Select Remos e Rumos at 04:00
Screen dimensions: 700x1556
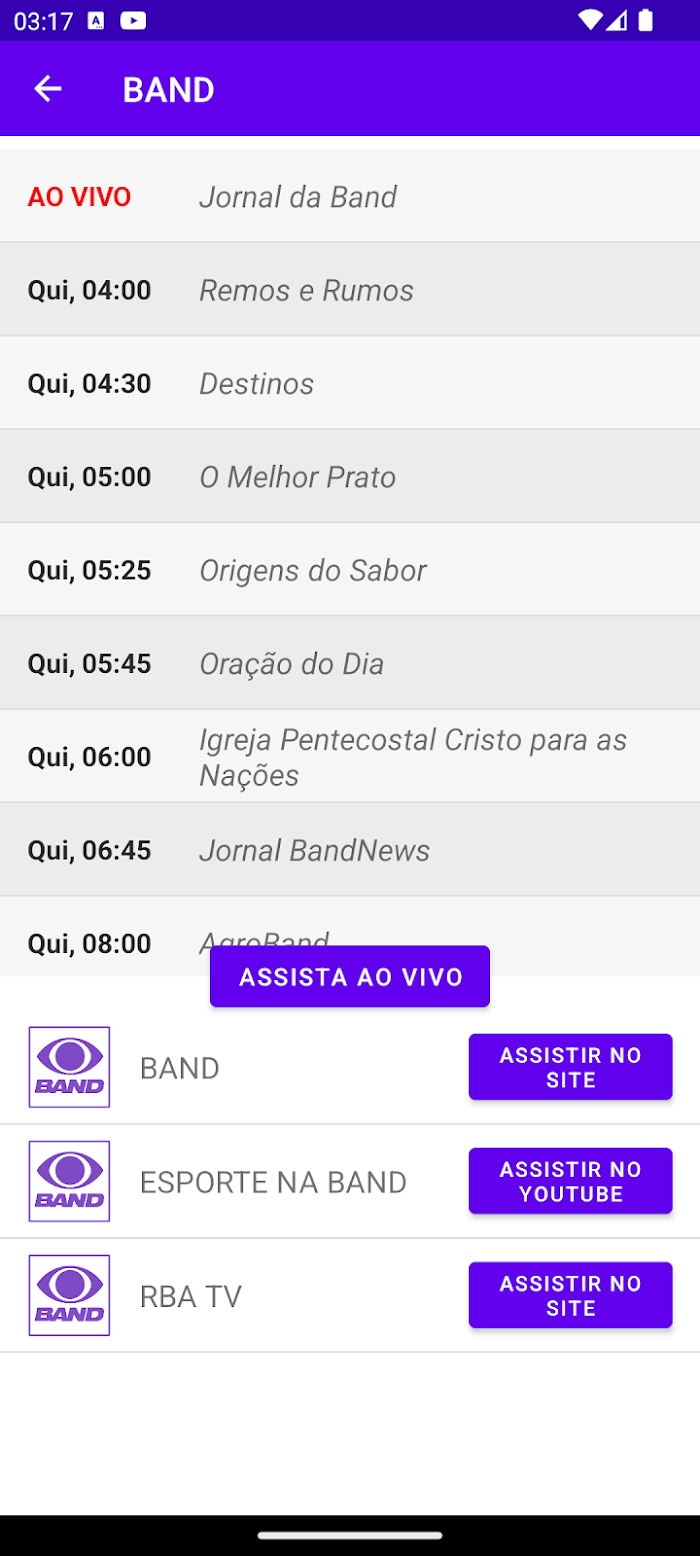350,290
